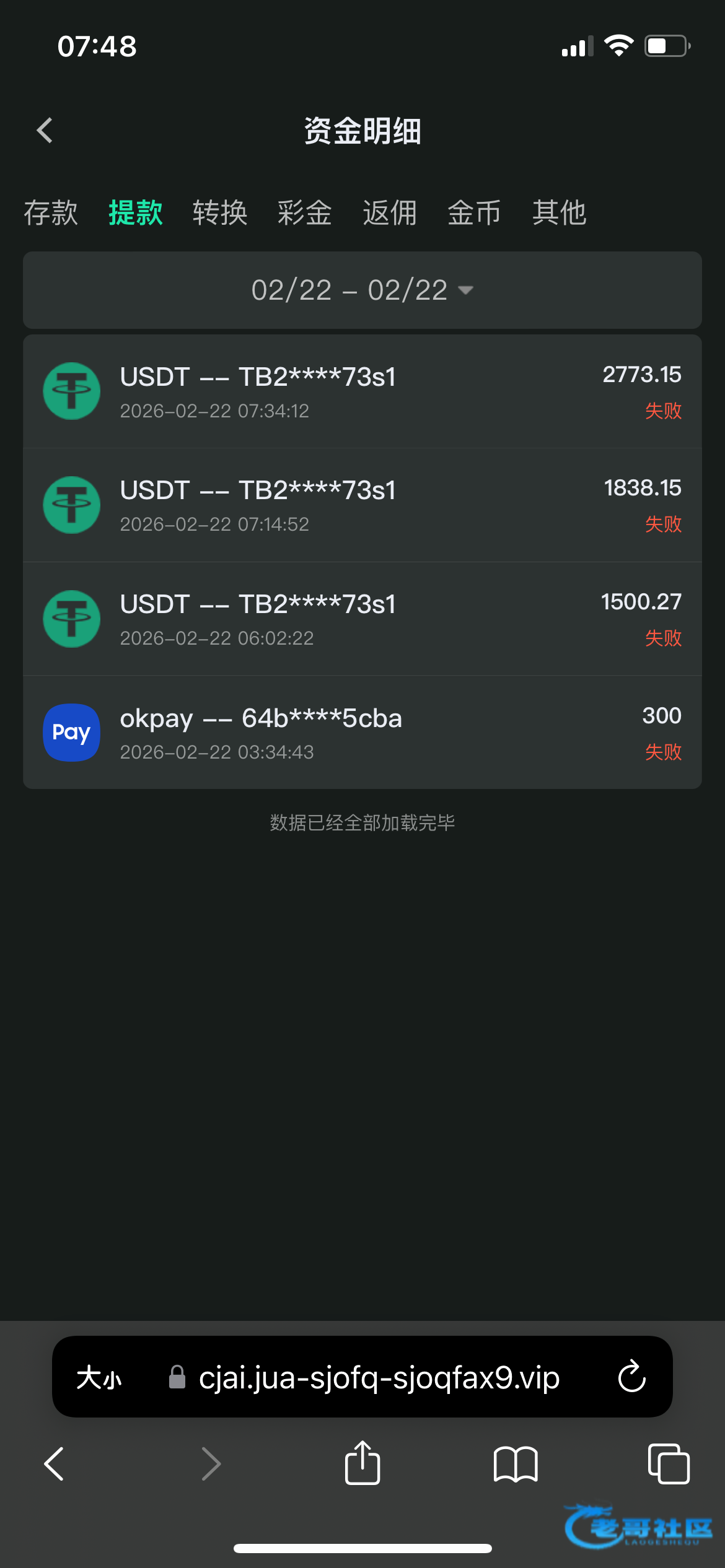
Task: Open the 2773.15 USDT withdrawal record
Action: coord(362,391)
